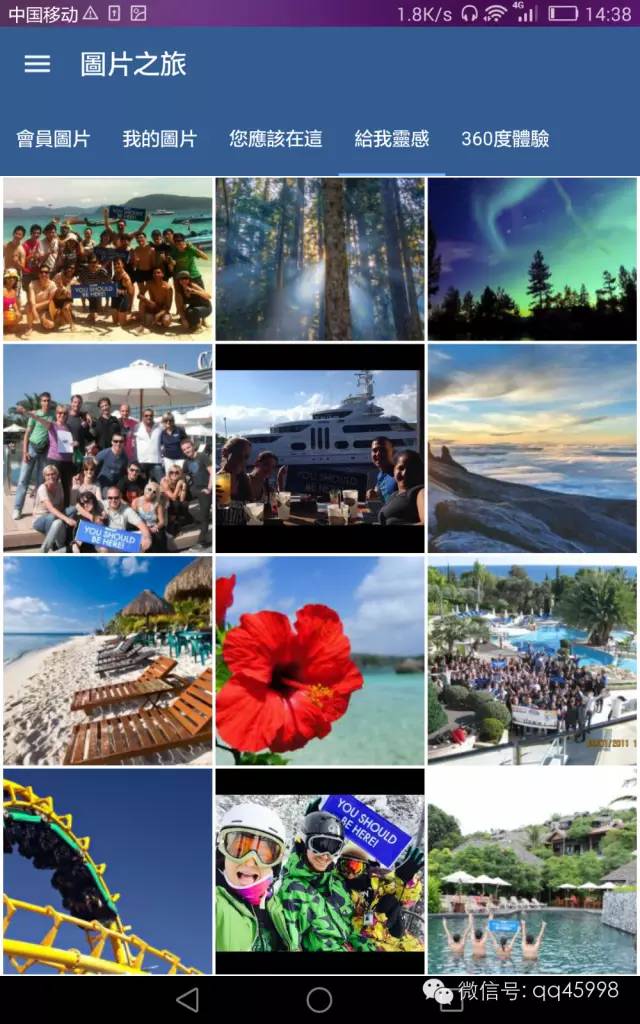The image size is (640, 1024).
Task: Open the beach group photo tile
Action: 108,259
